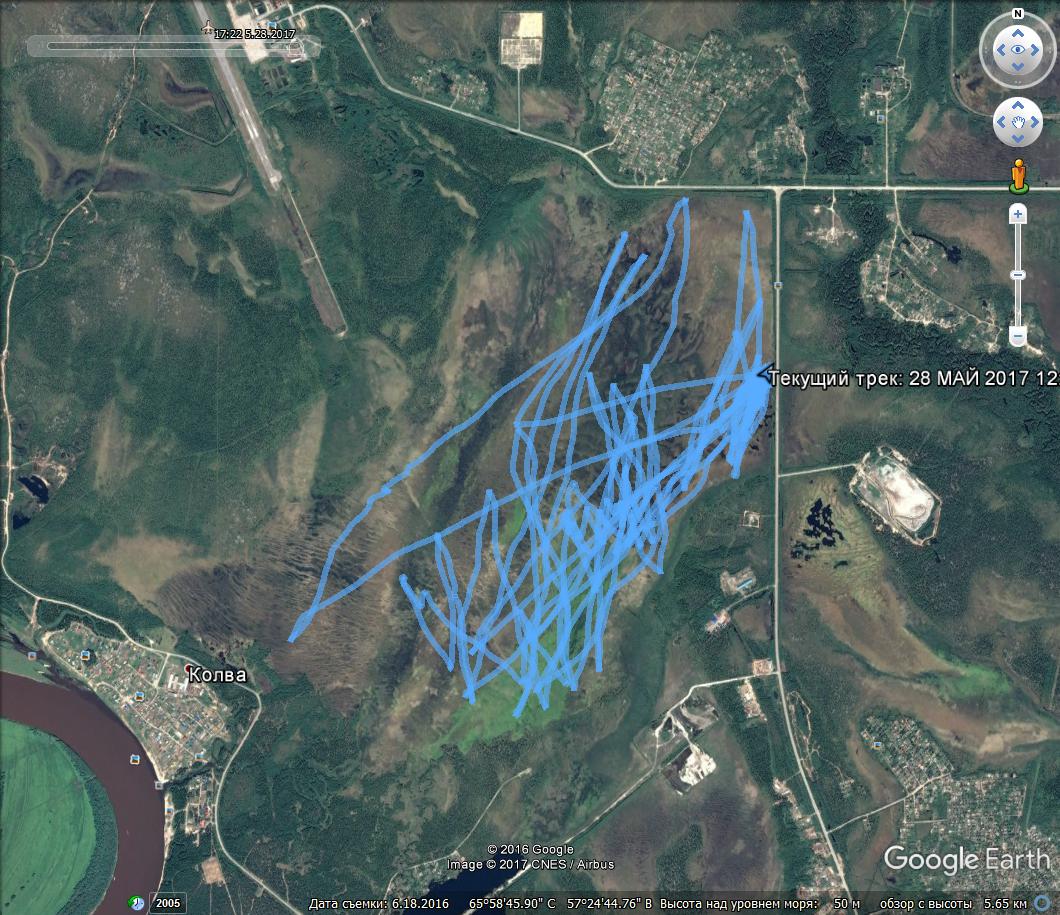Reset the view to north with N
The height and width of the screenshot is (915, 1060).
[1017, 14]
